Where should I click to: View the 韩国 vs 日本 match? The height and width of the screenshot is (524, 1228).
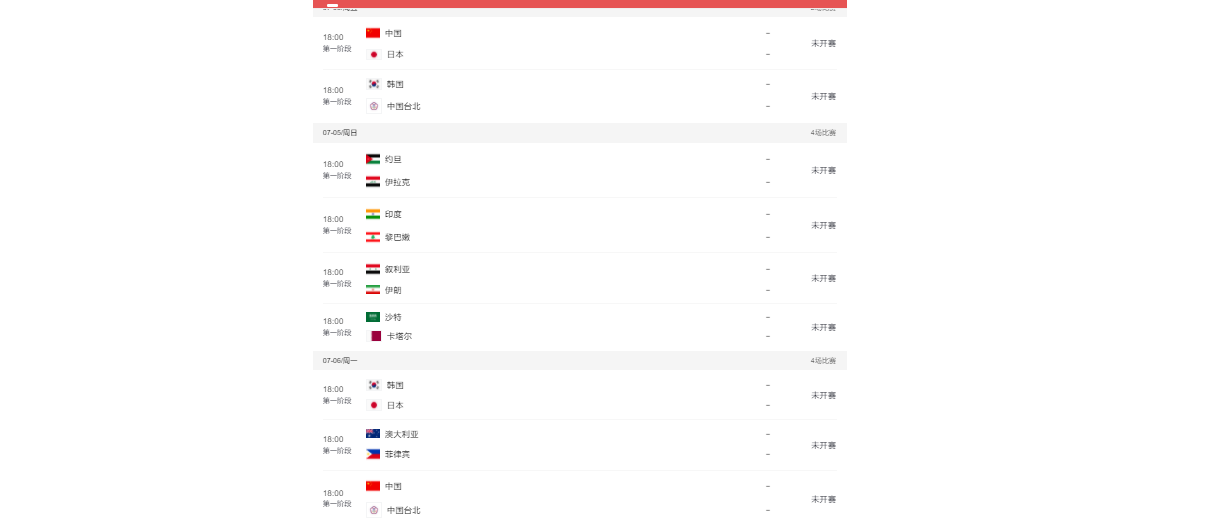[579, 395]
